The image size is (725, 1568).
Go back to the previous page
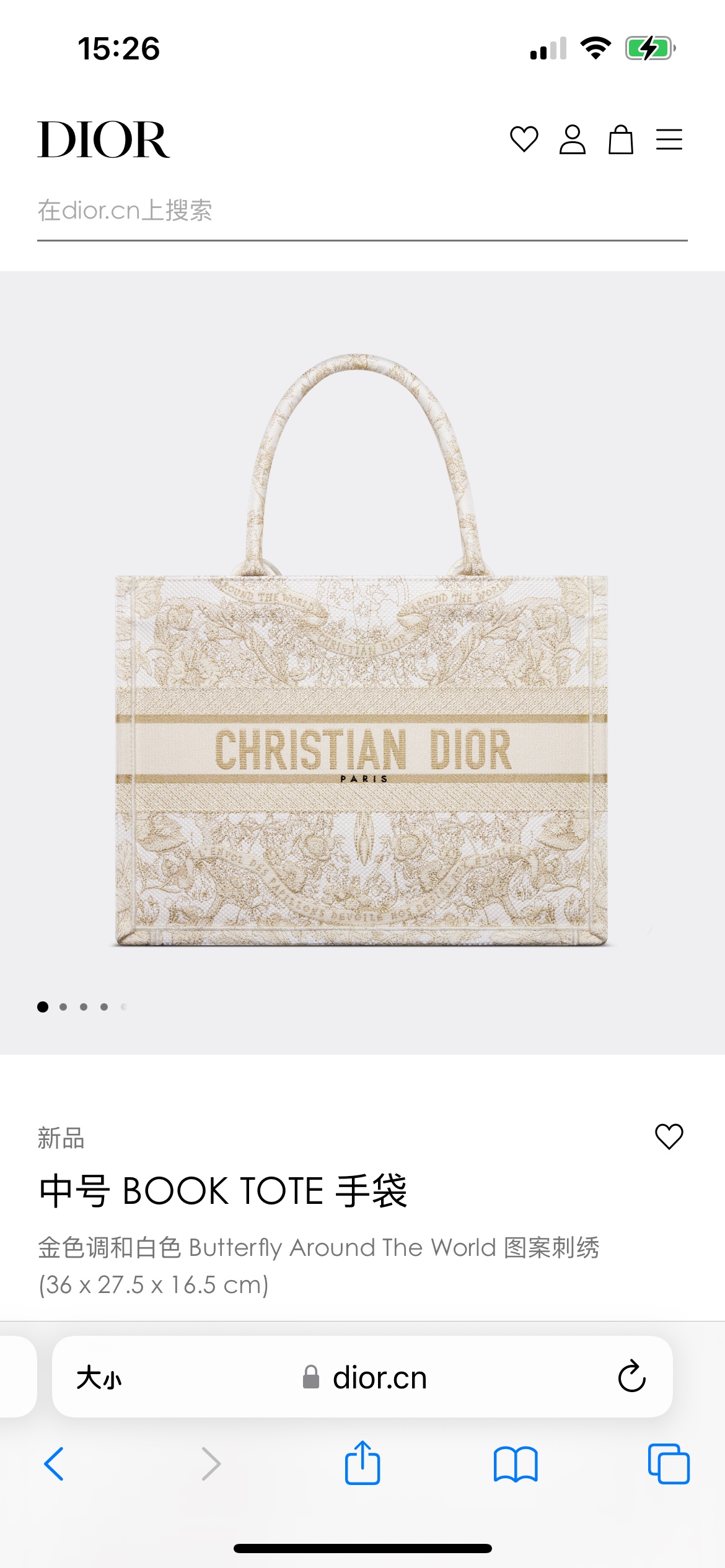[x=54, y=1464]
